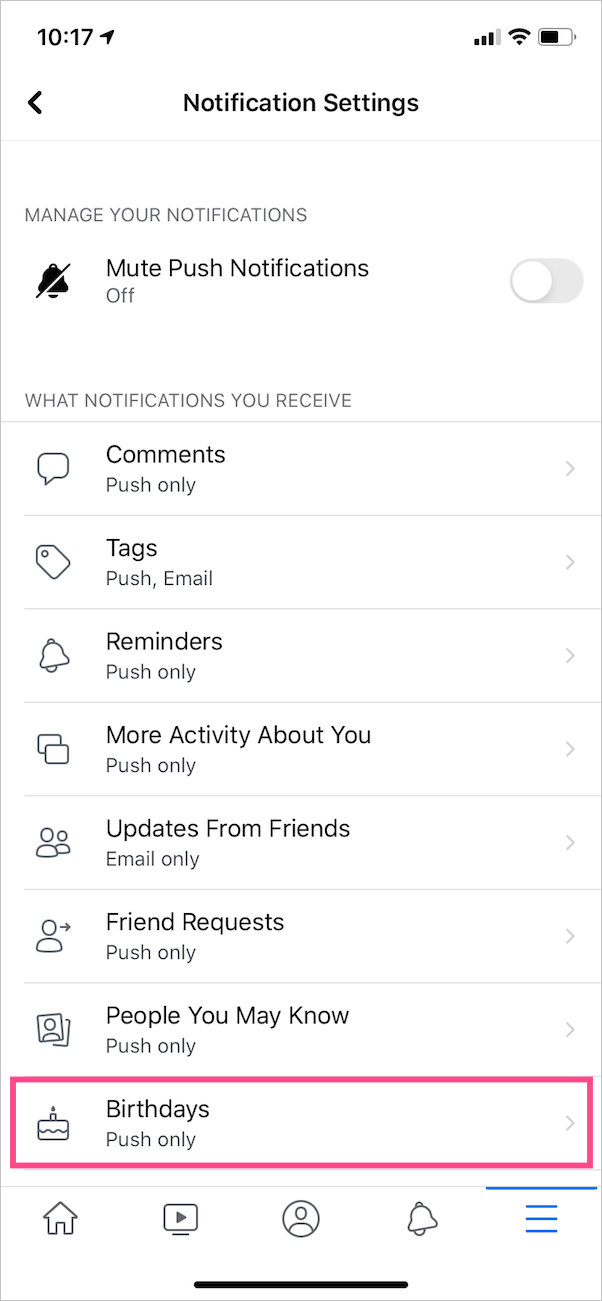Go back from Notification Settings

36,102
